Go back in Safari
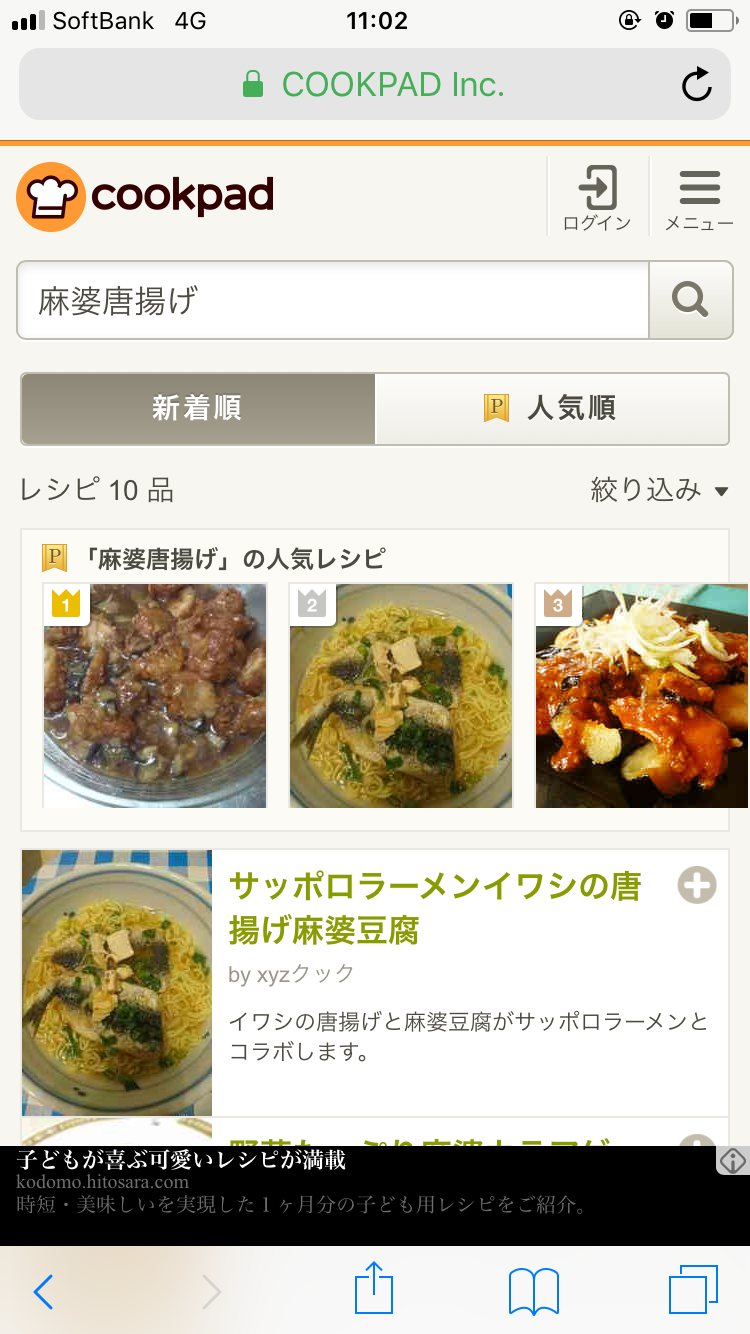 (x=43, y=1292)
